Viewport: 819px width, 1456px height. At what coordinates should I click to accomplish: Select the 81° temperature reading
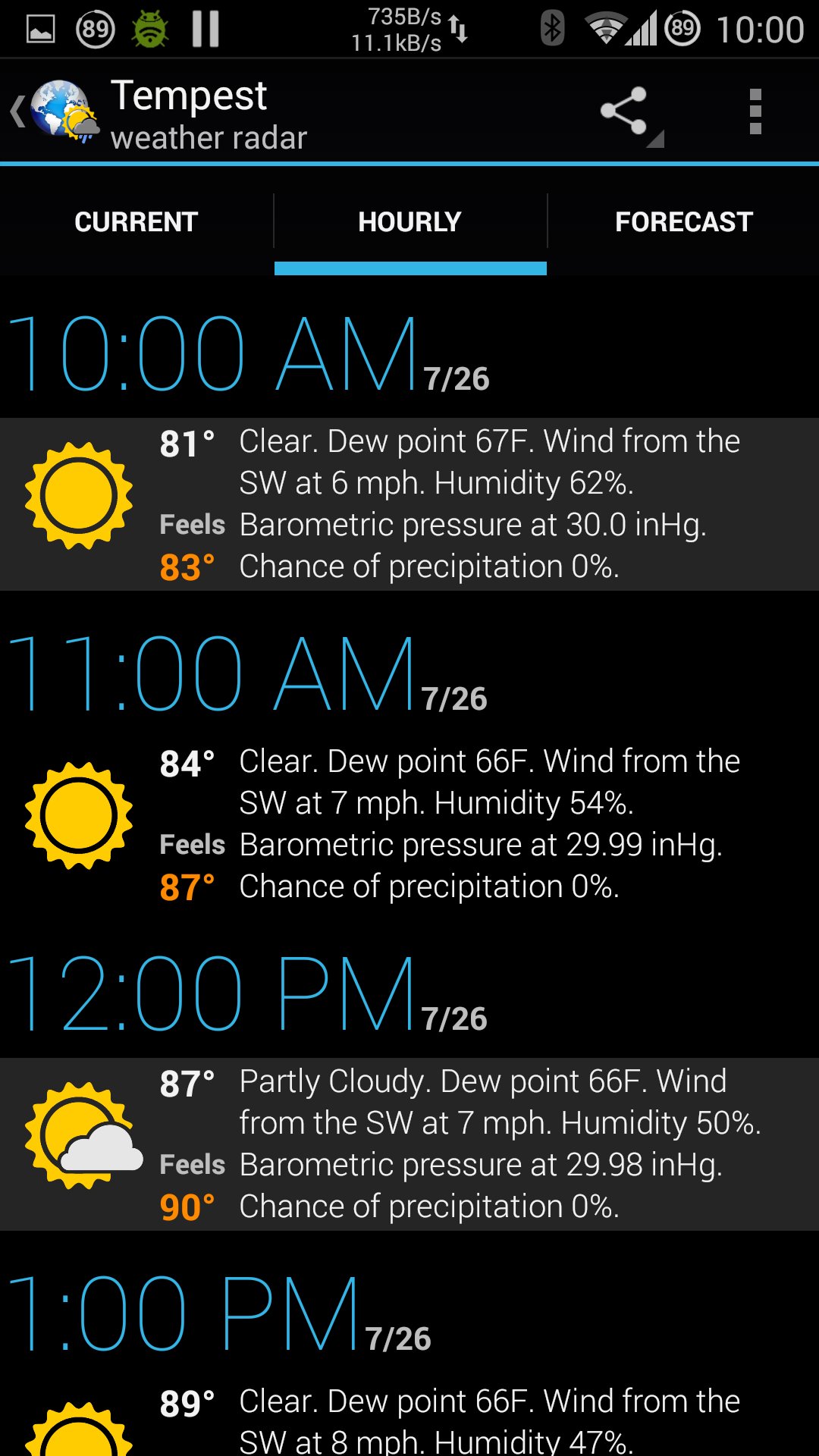(x=188, y=441)
